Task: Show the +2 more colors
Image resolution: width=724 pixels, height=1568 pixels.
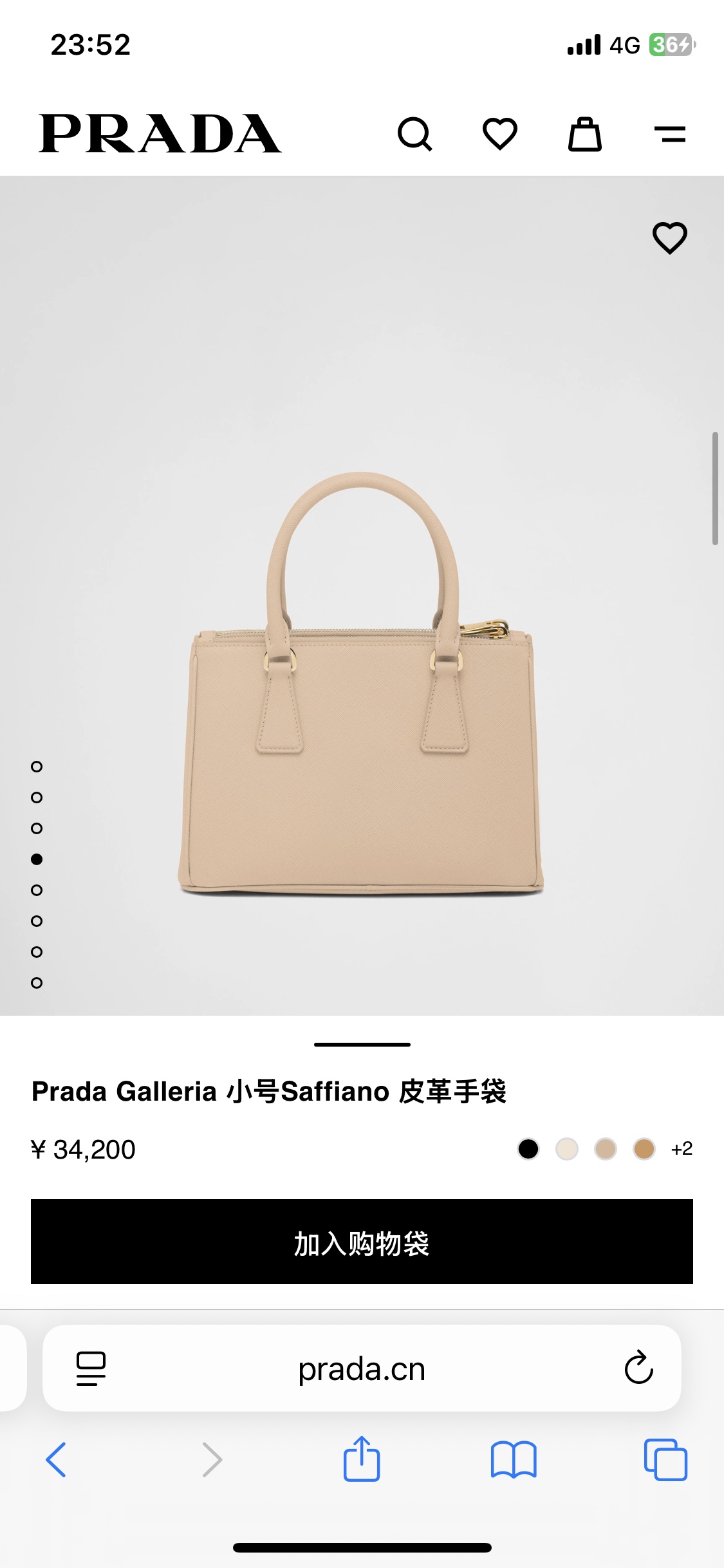Action: click(x=682, y=1149)
